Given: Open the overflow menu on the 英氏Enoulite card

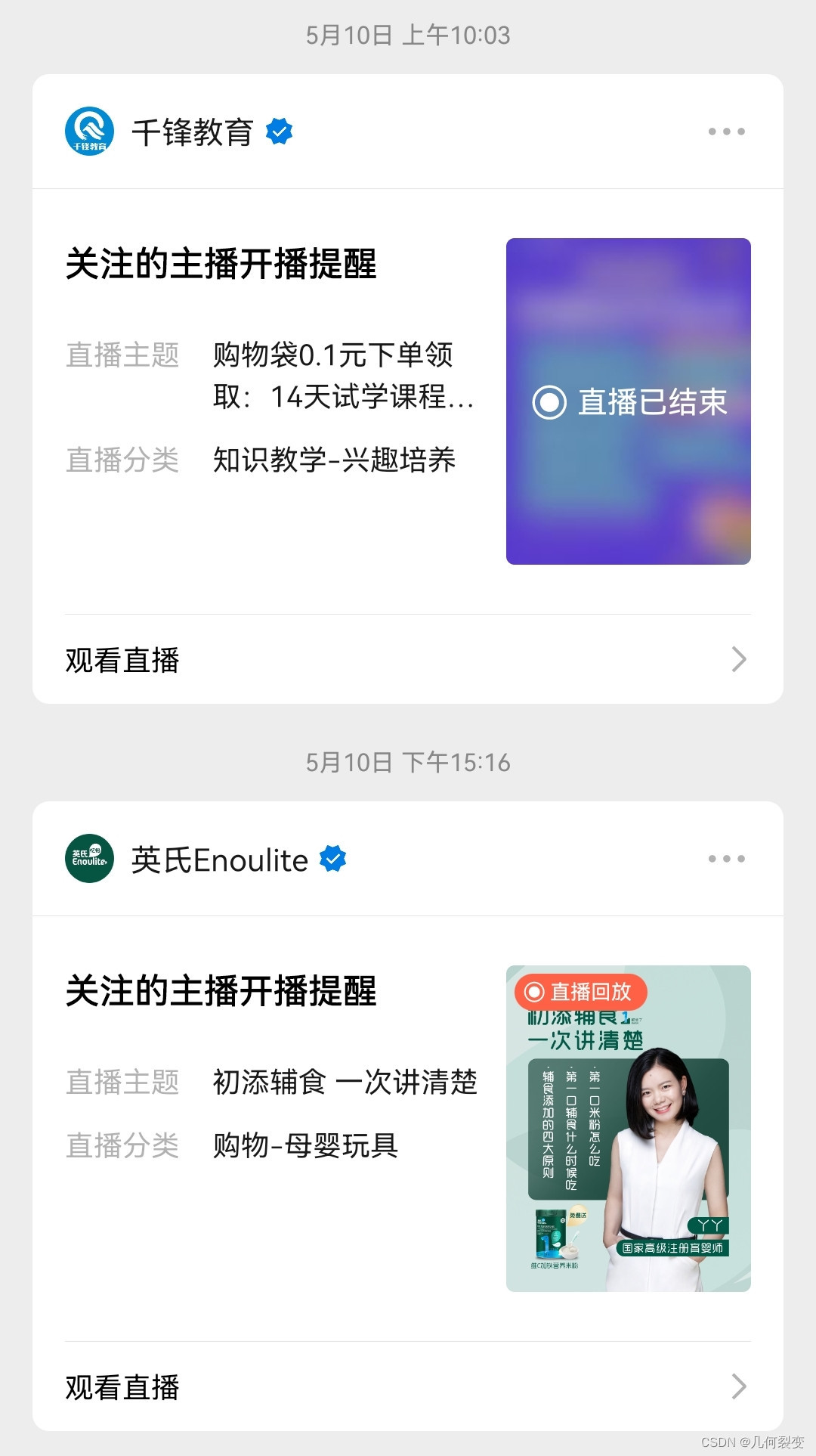Looking at the screenshot, I should (x=726, y=859).
